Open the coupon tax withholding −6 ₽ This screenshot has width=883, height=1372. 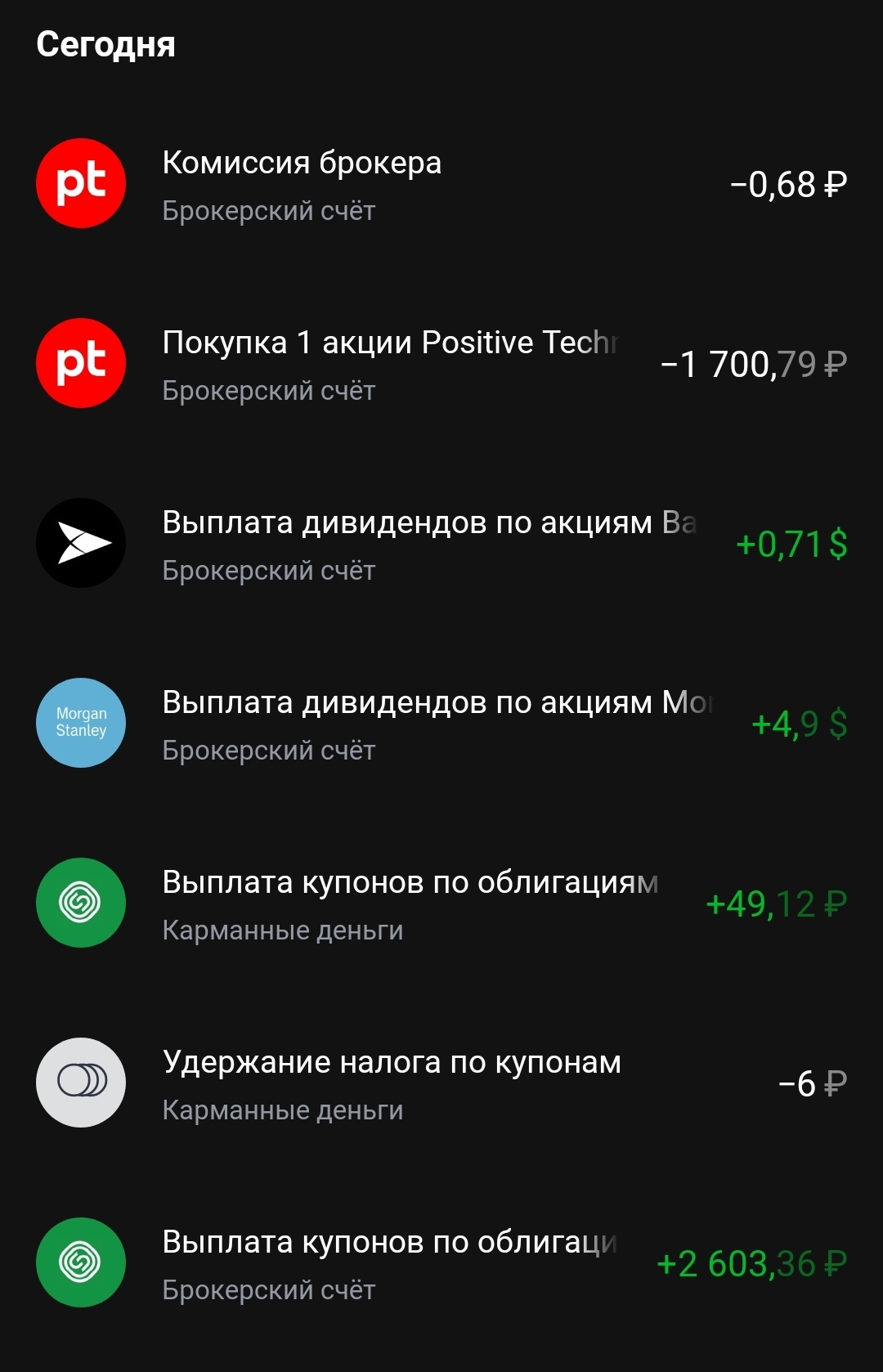click(441, 1083)
